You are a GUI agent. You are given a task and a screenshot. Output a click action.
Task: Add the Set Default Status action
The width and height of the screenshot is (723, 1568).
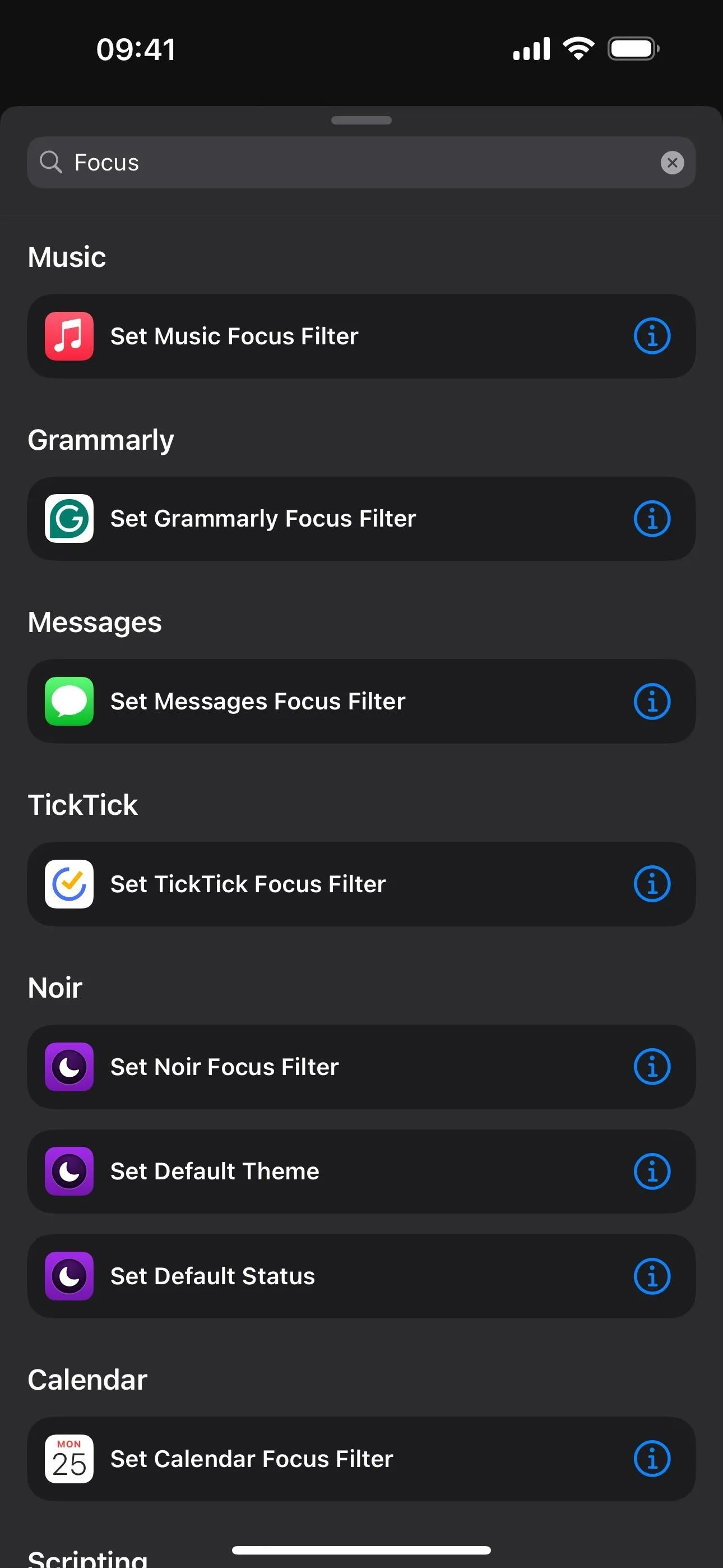361,1276
